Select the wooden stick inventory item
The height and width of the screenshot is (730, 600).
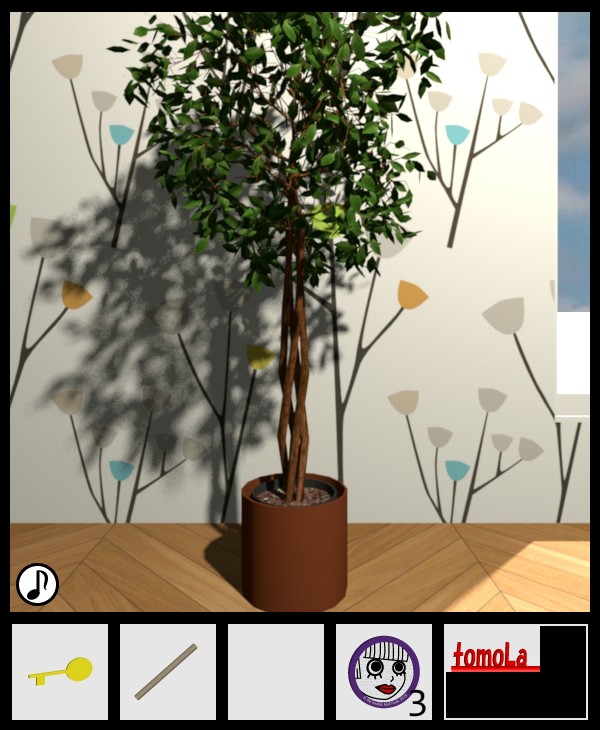click(167, 672)
